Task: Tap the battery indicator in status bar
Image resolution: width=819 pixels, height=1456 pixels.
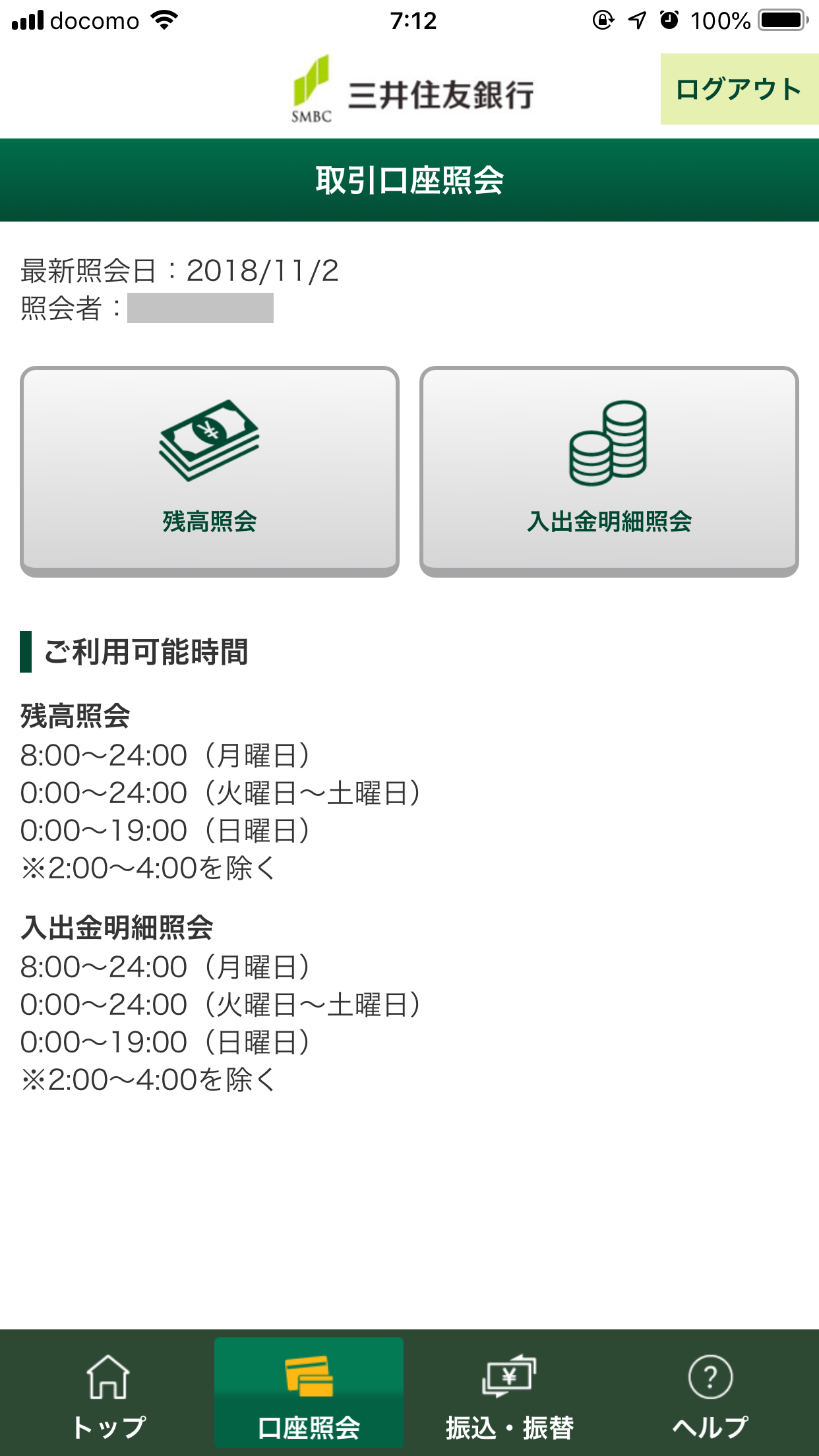Action: tap(780, 20)
